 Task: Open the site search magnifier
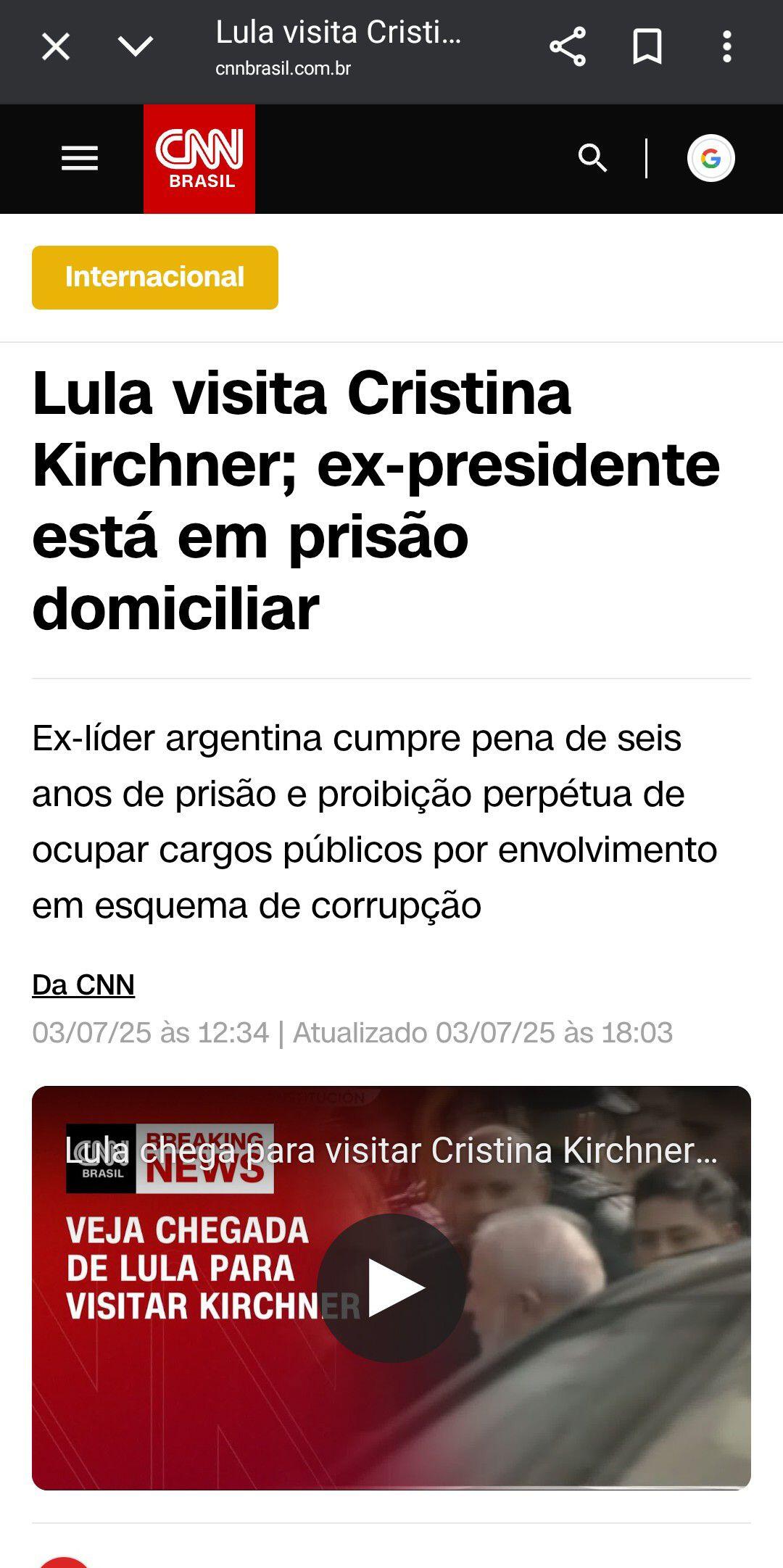[592, 157]
